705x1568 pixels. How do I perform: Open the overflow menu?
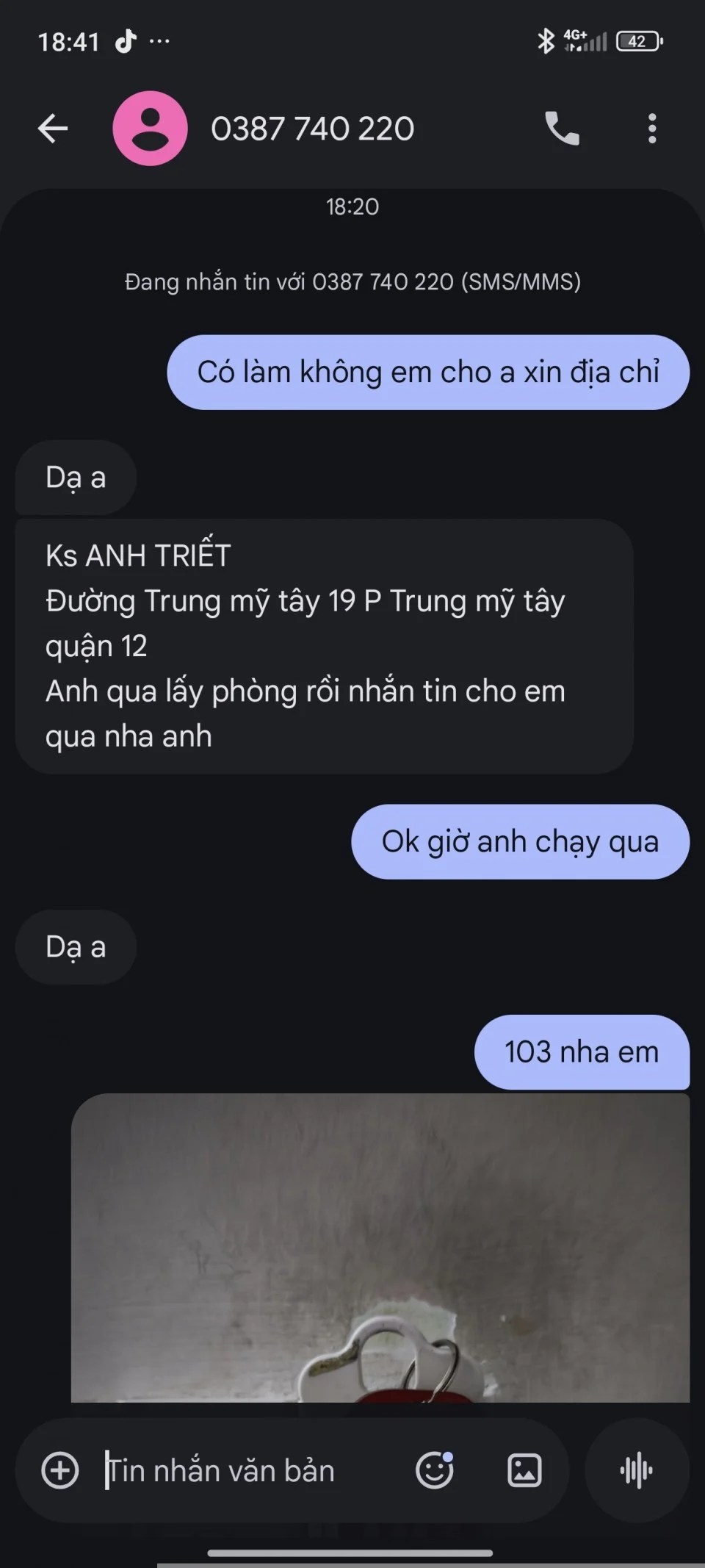point(651,129)
